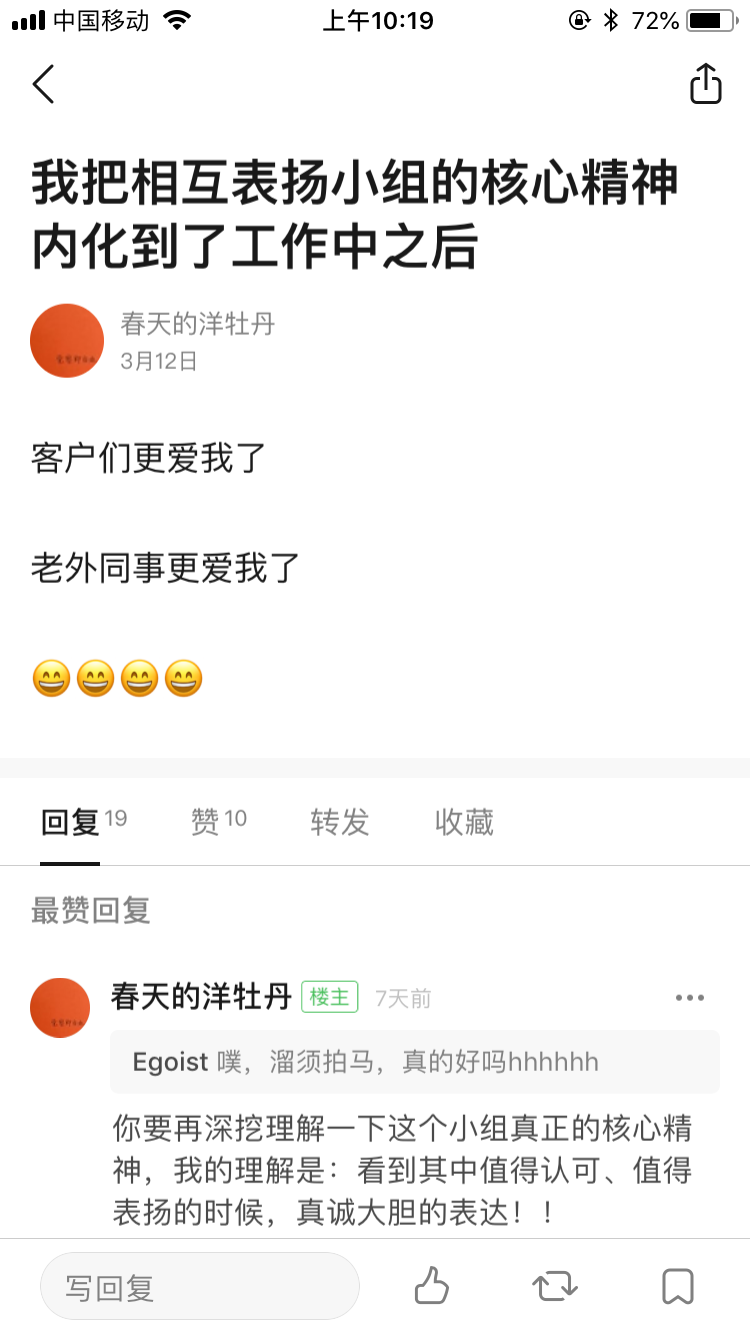Tap the 写回复 input field

[200, 1286]
